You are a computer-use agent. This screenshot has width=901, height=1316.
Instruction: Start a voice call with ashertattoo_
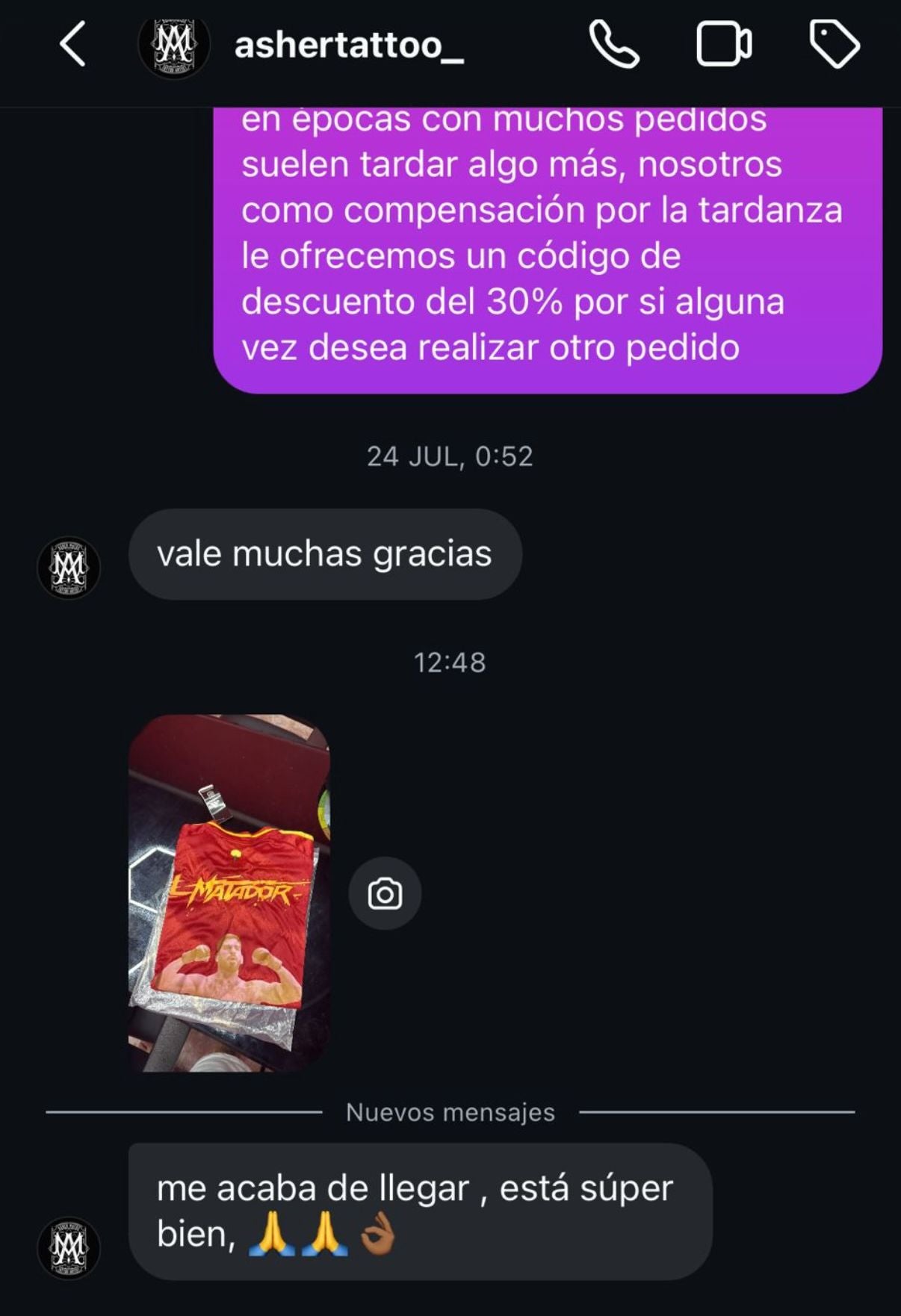tap(614, 45)
